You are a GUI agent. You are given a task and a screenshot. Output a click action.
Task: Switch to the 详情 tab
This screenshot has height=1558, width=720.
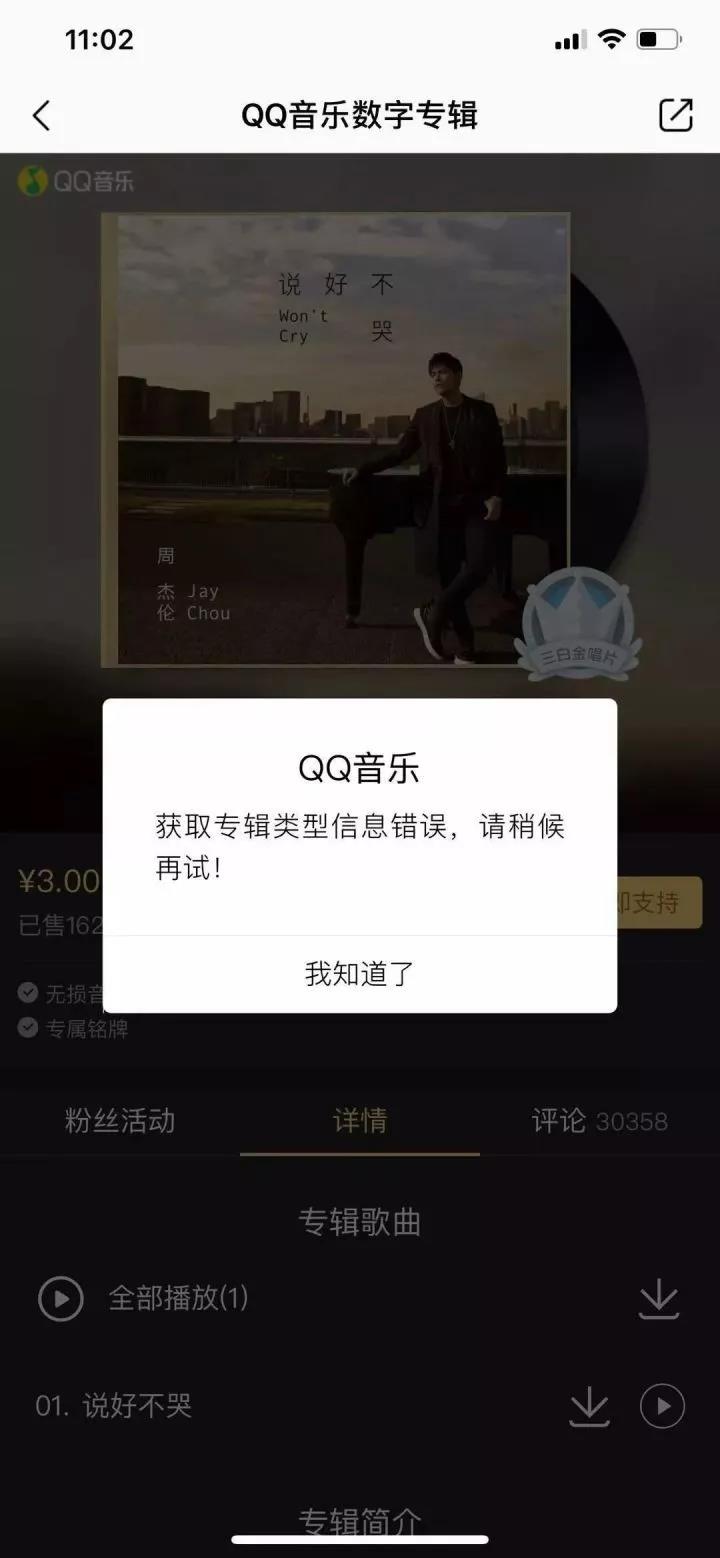(360, 1121)
